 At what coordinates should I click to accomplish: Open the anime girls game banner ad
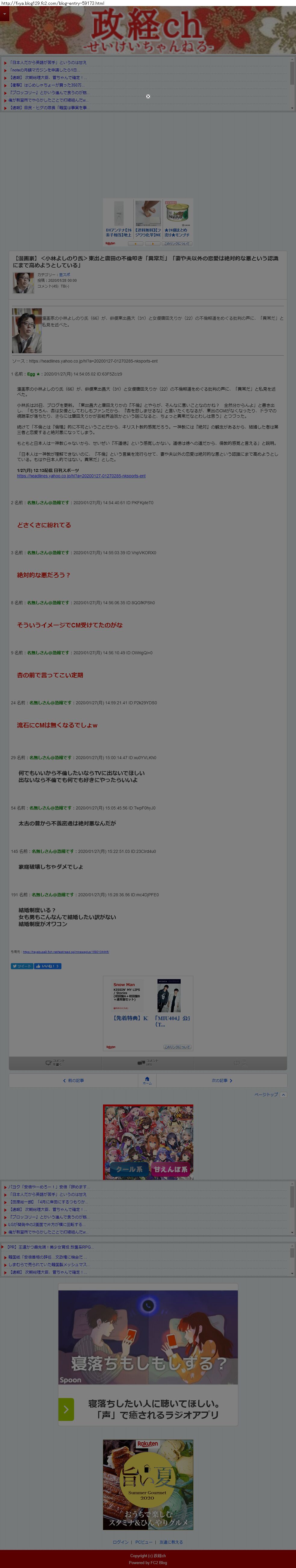(x=148, y=1142)
